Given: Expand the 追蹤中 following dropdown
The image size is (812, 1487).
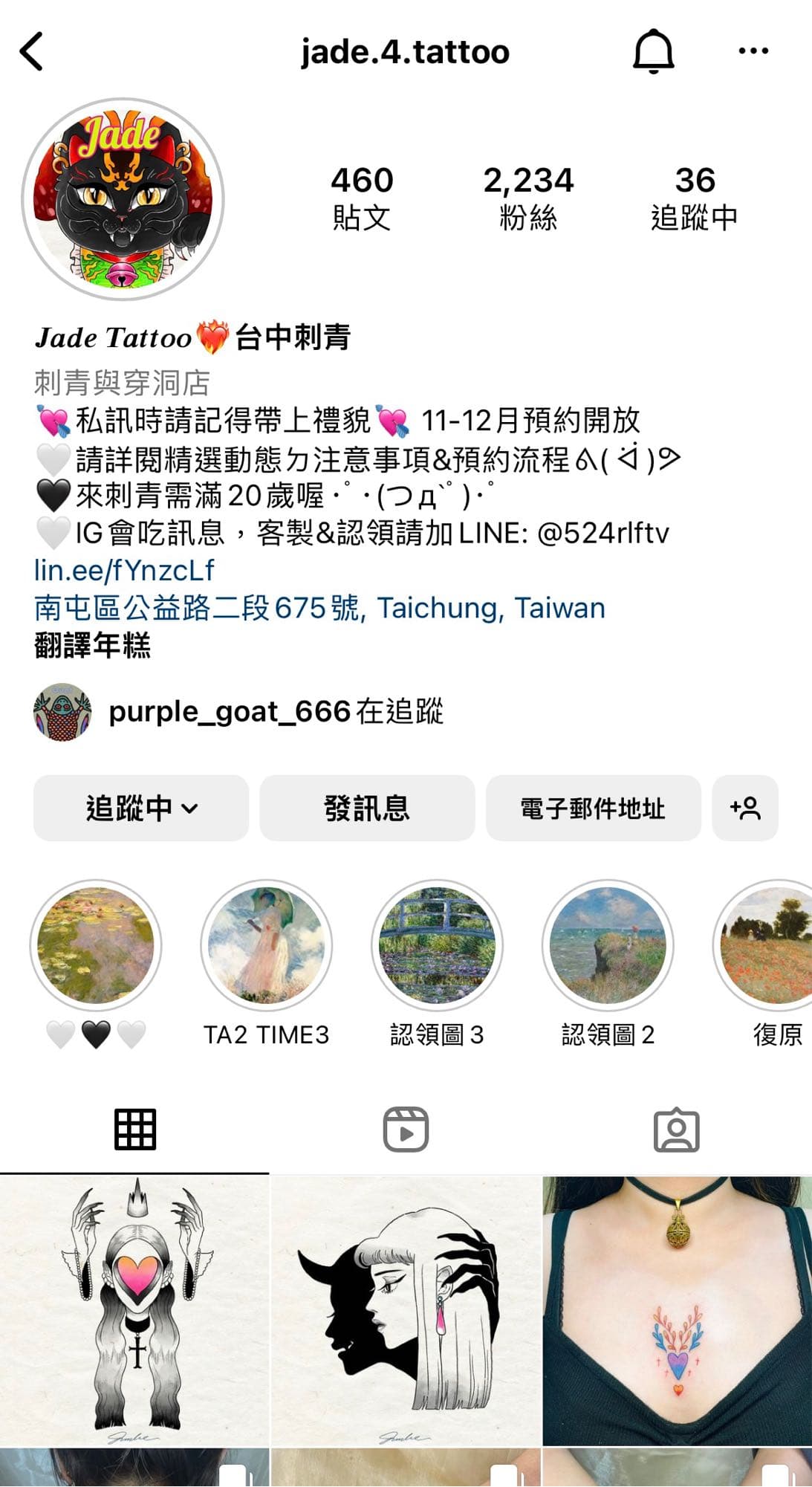Looking at the screenshot, I should 141,808.
